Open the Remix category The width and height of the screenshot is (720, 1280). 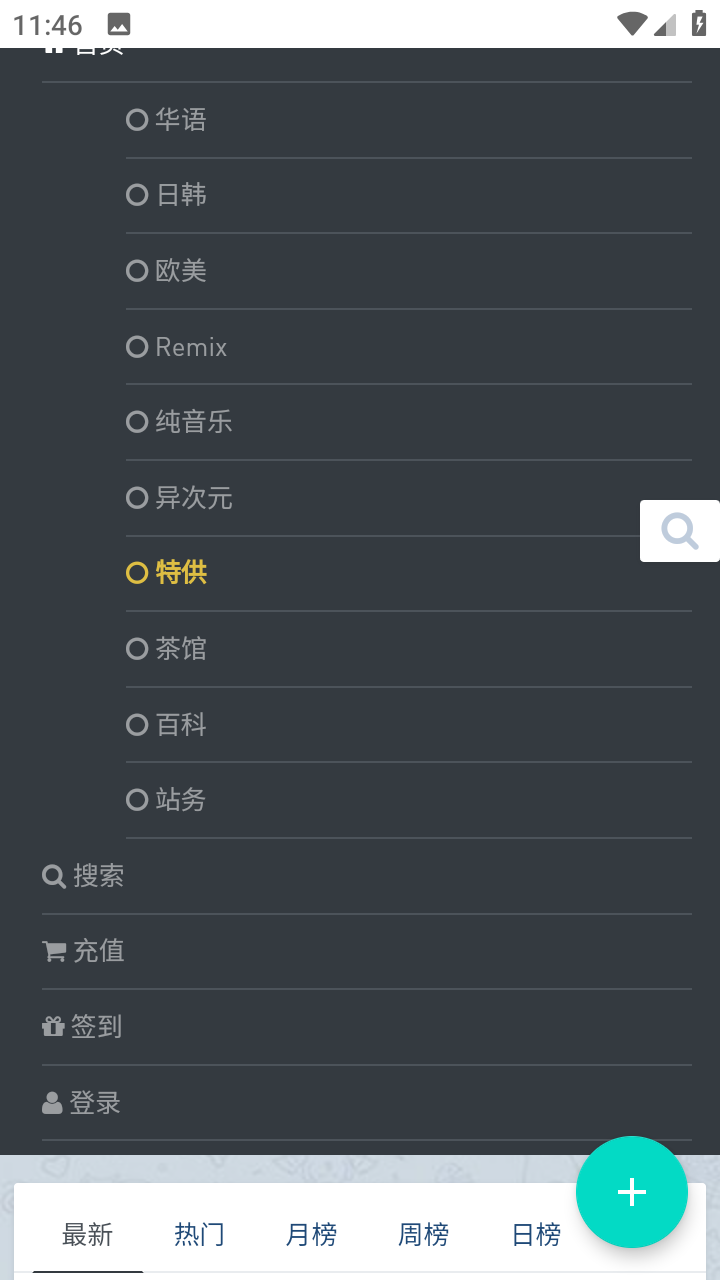tap(408, 347)
